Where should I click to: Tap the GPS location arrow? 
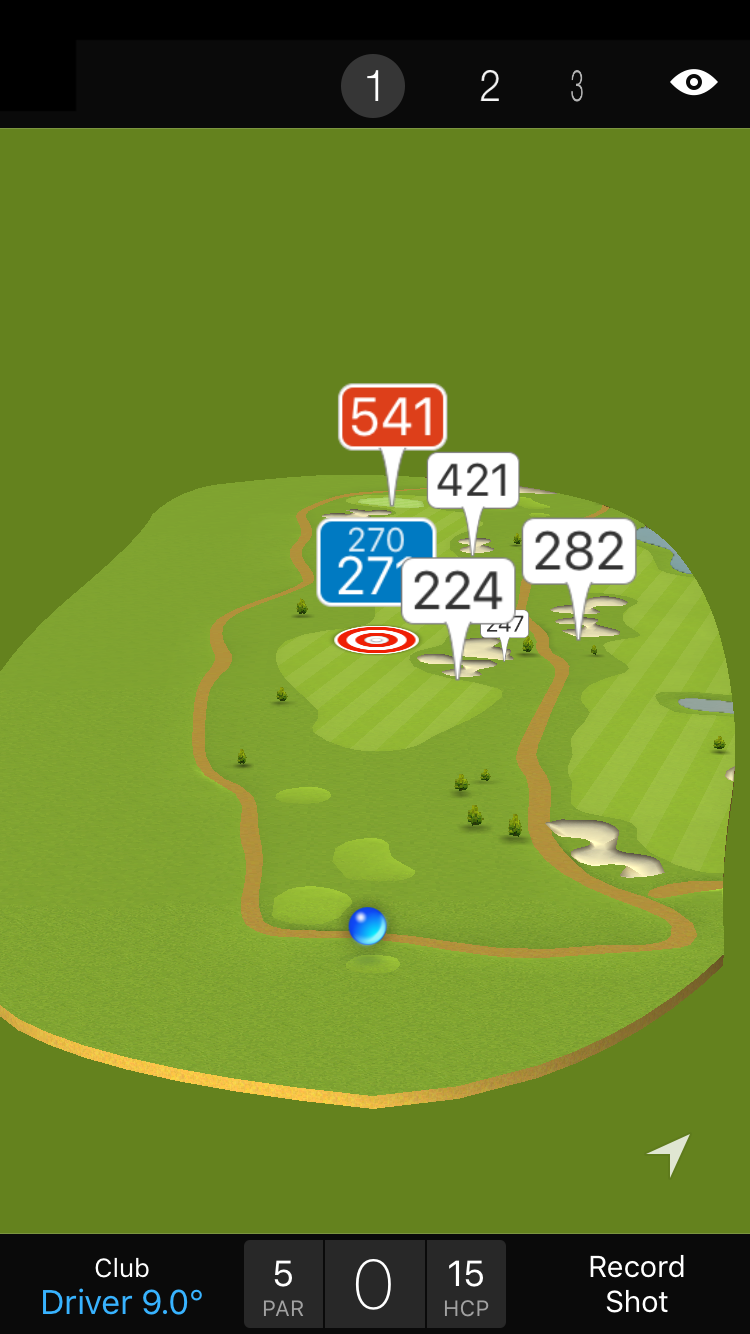pyautogui.click(x=669, y=1154)
